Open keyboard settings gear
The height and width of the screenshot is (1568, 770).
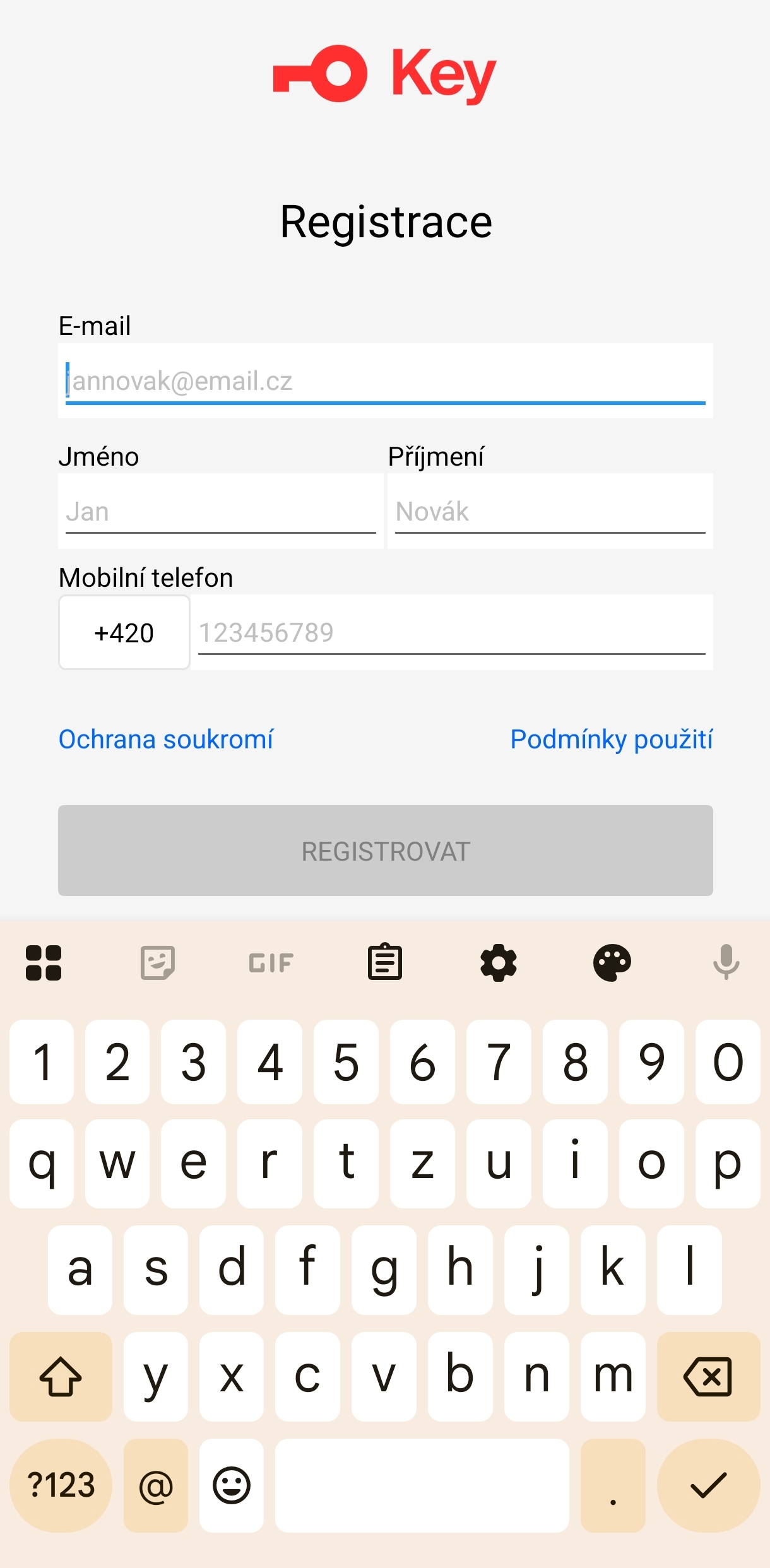click(499, 962)
